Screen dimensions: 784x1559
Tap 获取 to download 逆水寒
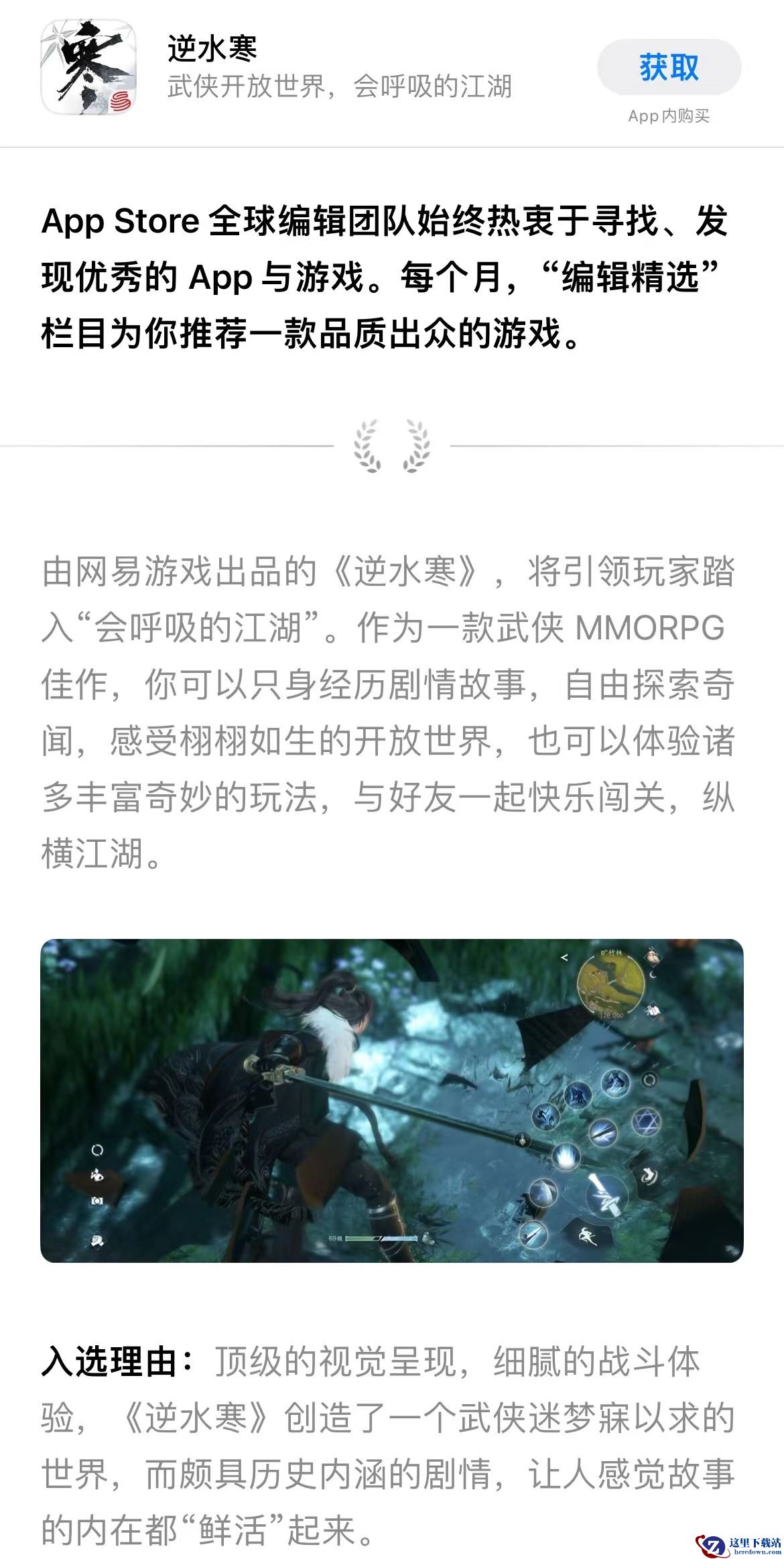coord(669,68)
